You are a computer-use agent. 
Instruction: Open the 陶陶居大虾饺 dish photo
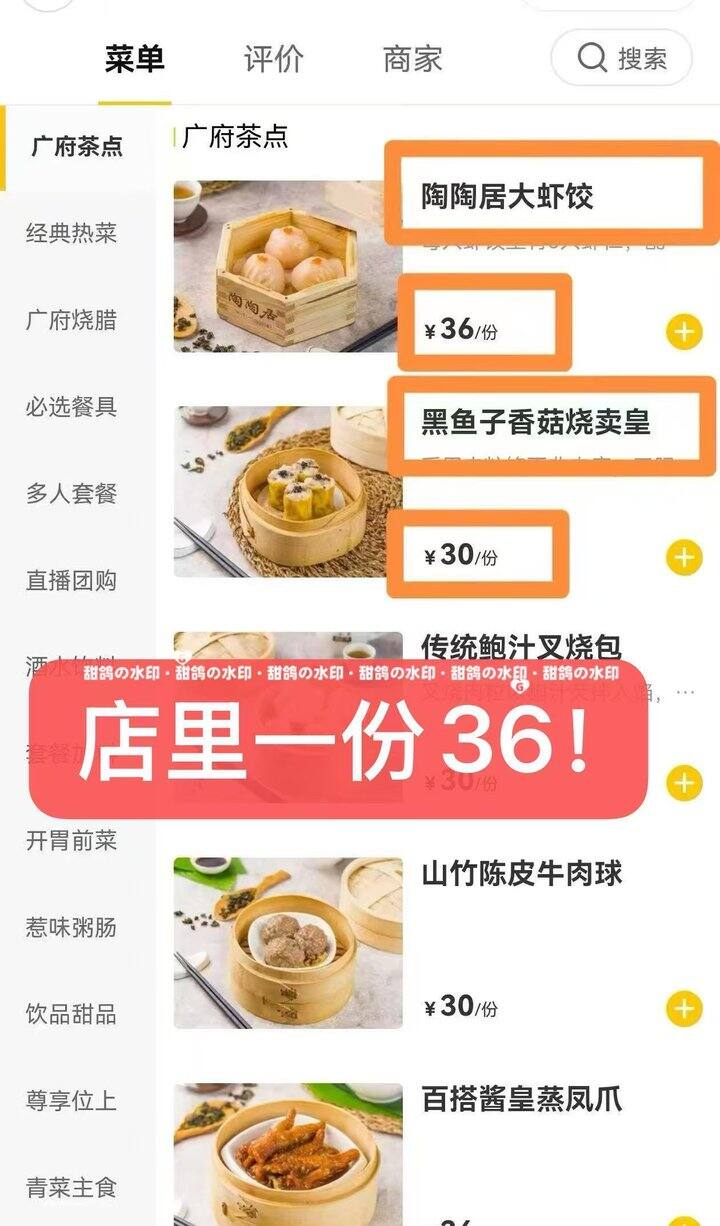click(288, 266)
